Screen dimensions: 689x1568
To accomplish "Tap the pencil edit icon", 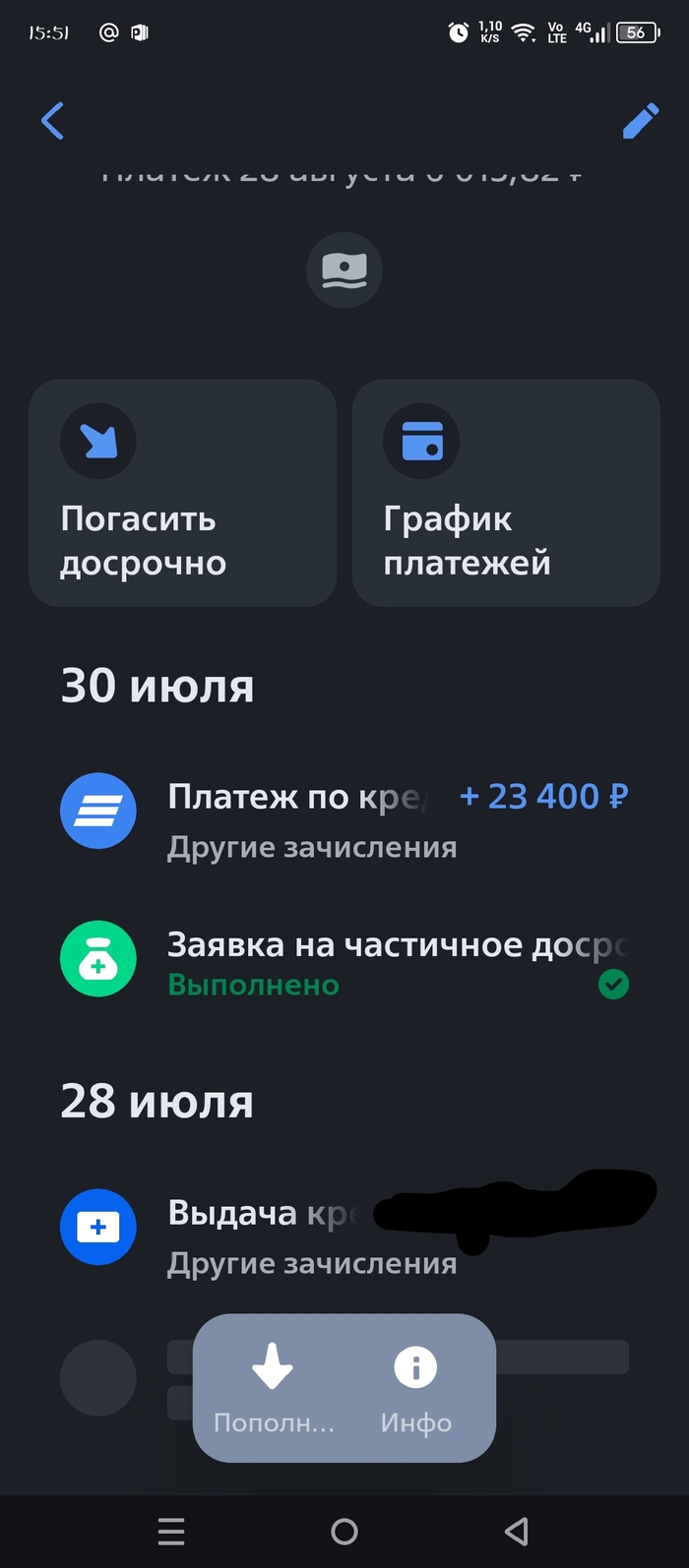I will pos(640,122).
